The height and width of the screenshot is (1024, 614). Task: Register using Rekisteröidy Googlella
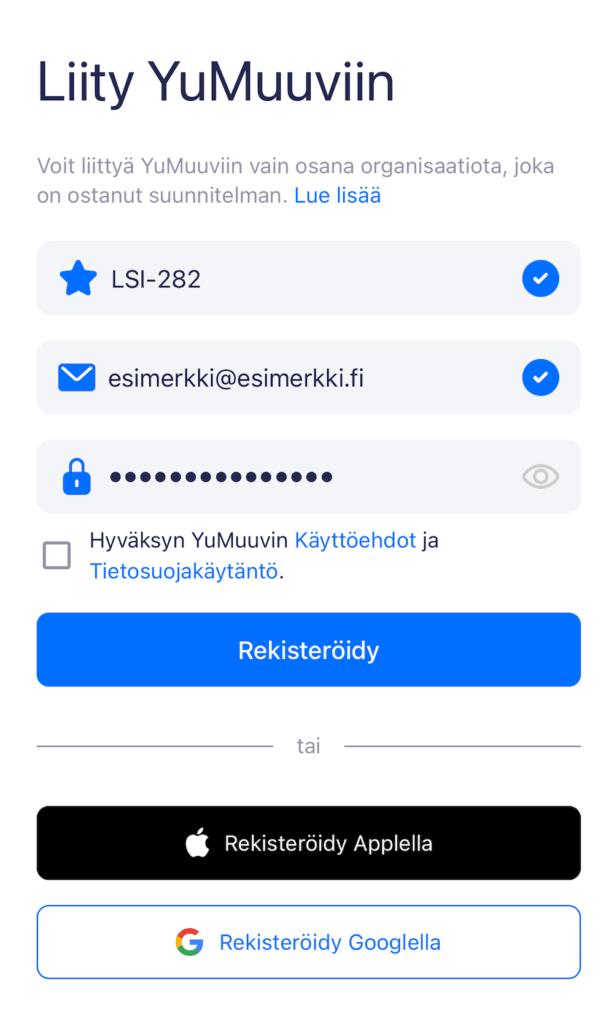click(308, 942)
